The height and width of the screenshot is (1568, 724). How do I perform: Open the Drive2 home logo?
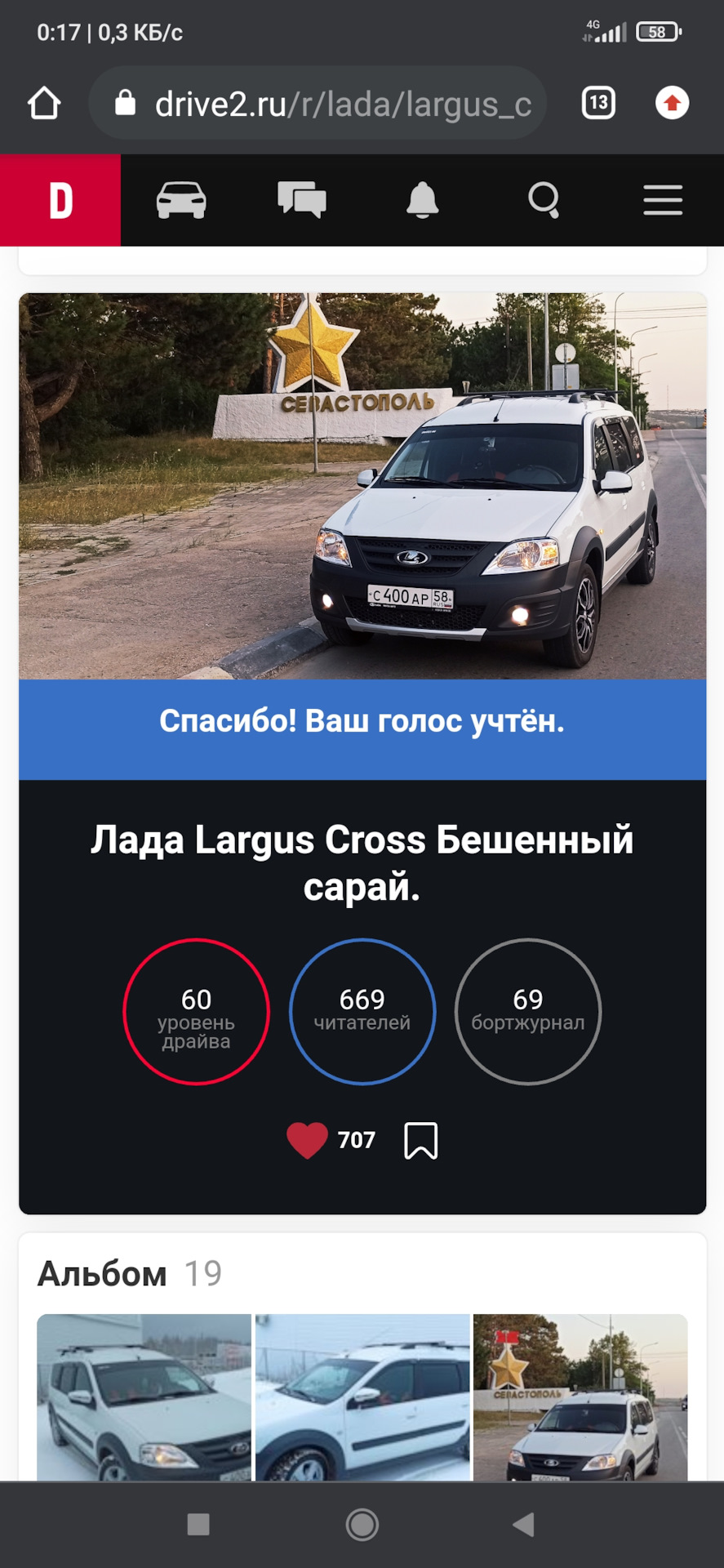pyautogui.click(x=60, y=198)
